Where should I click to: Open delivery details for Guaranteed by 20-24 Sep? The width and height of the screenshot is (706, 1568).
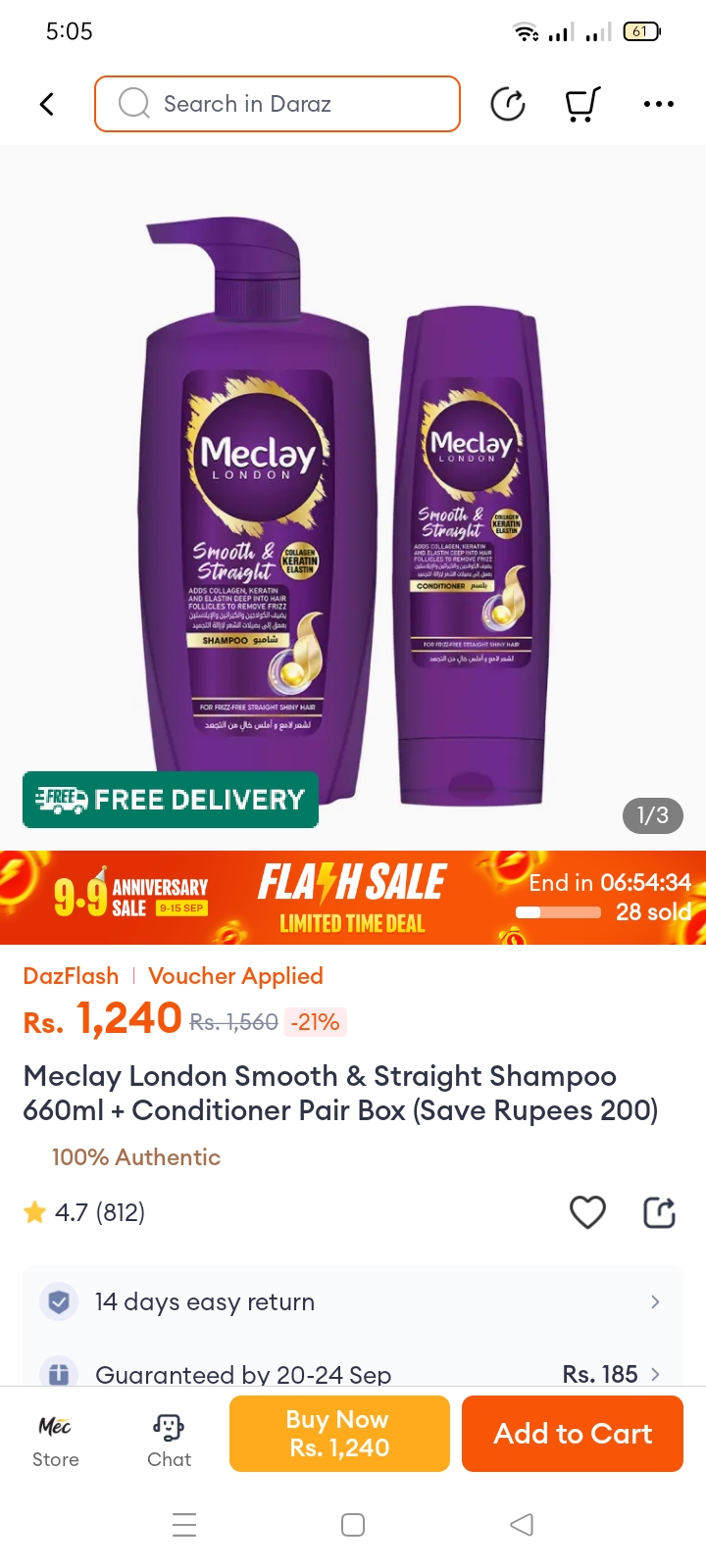coord(353,1374)
